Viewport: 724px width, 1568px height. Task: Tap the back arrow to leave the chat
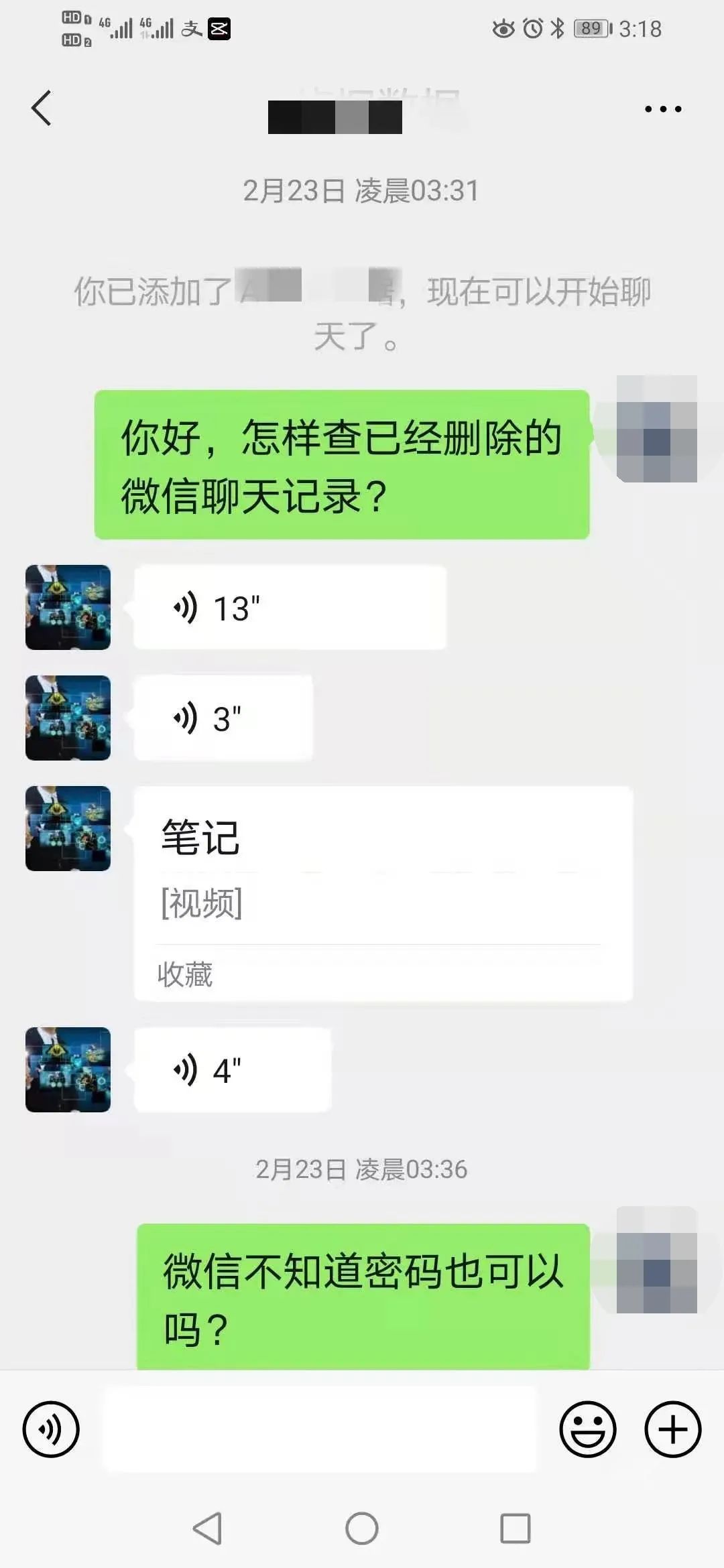[42, 107]
